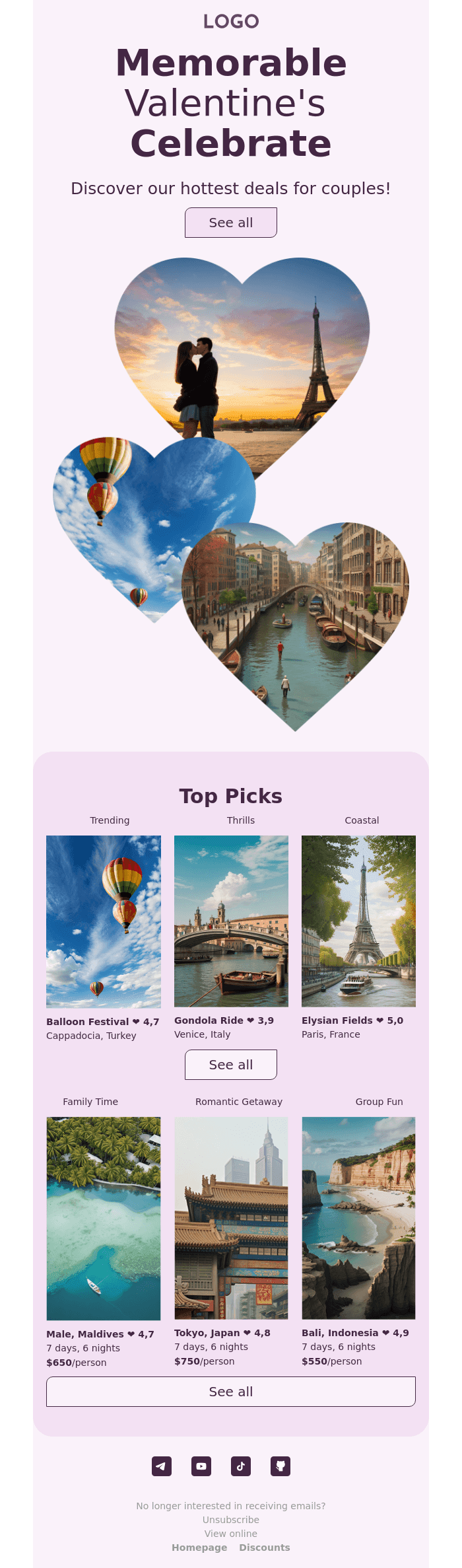Image resolution: width=462 pixels, height=1568 pixels.
Task: Follow the View online link
Action: point(230,1534)
